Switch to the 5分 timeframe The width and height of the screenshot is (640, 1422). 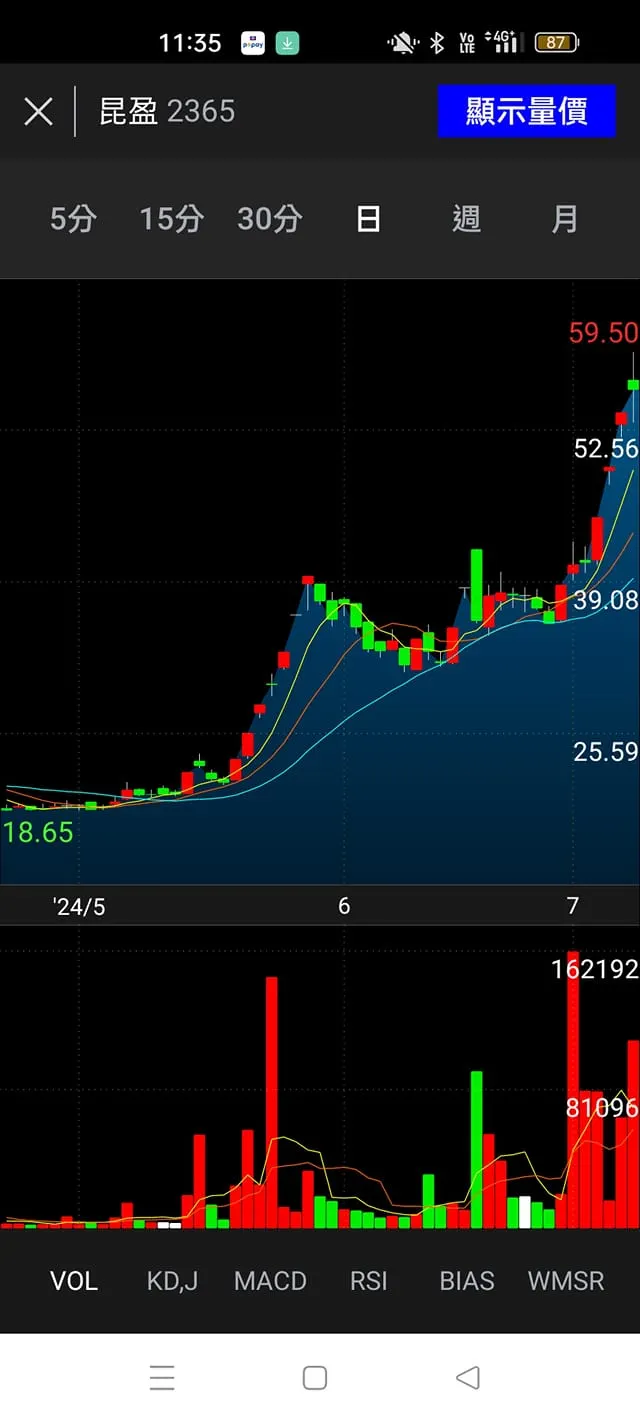pyautogui.click(x=73, y=219)
